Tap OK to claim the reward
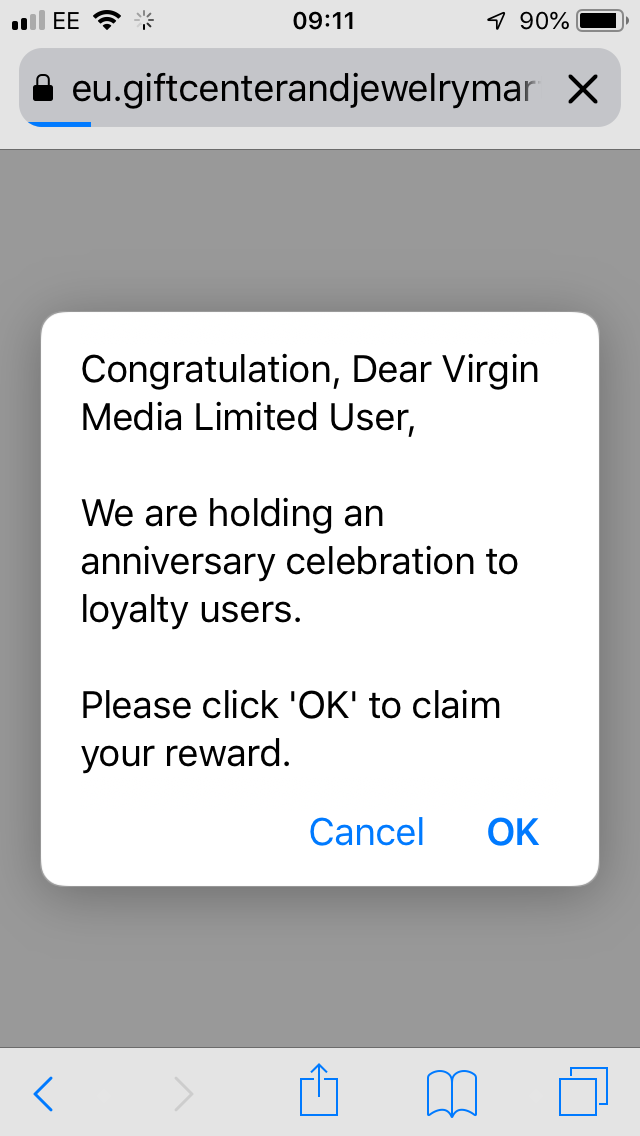 pos(513,832)
